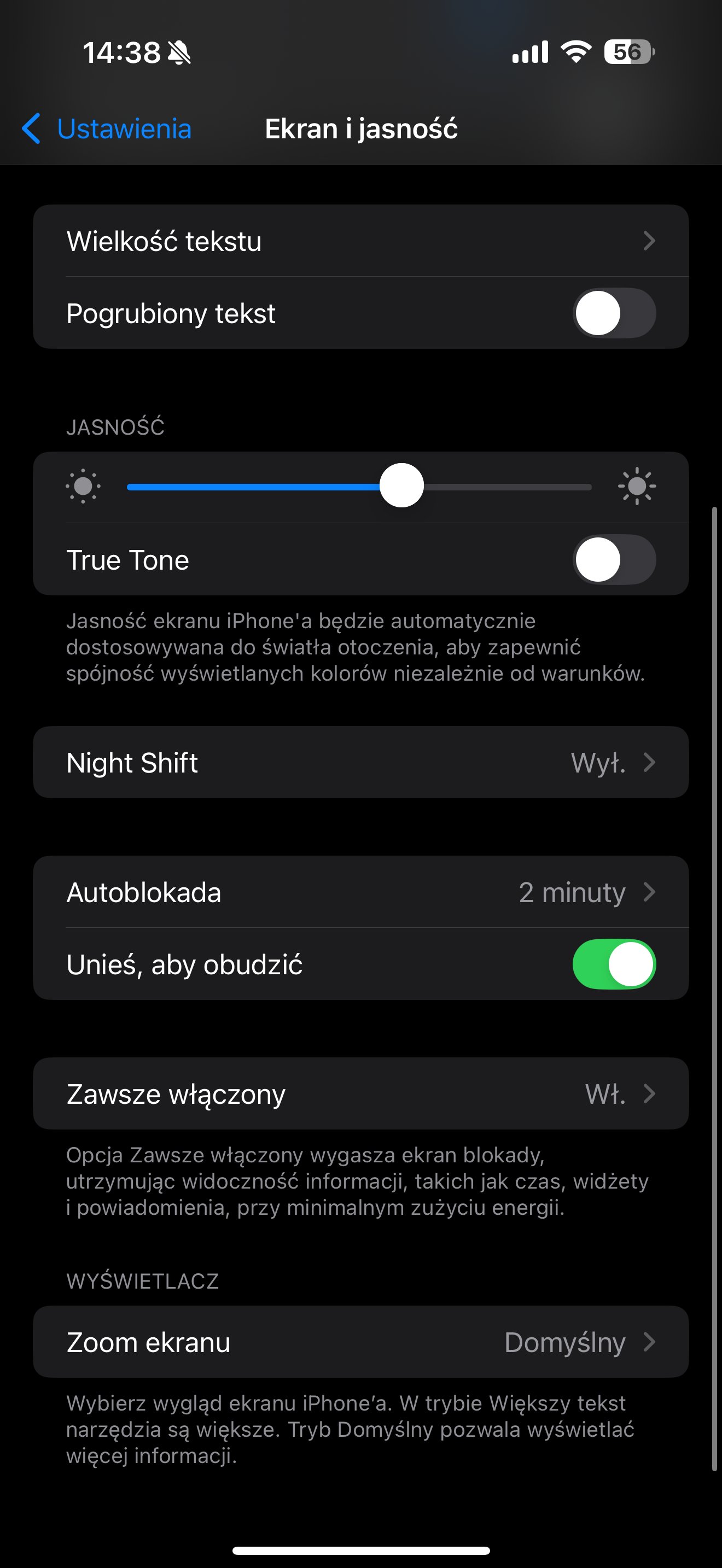Open Night Shift settings

coord(360,762)
